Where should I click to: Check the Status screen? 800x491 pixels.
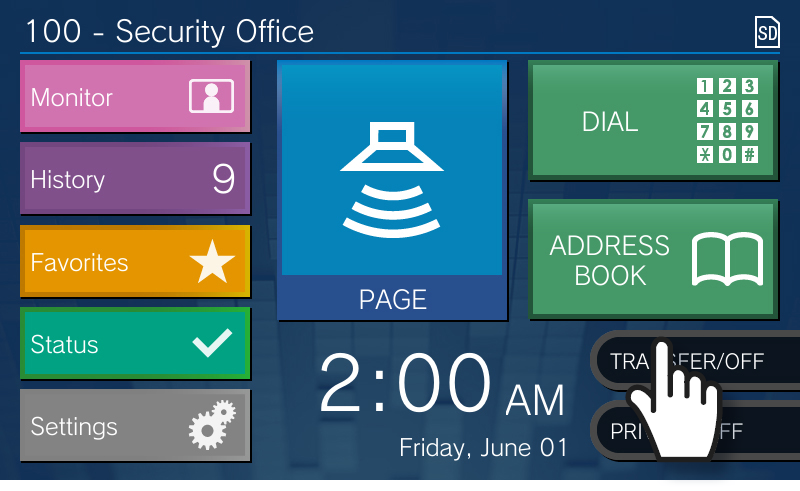[x=135, y=344]
